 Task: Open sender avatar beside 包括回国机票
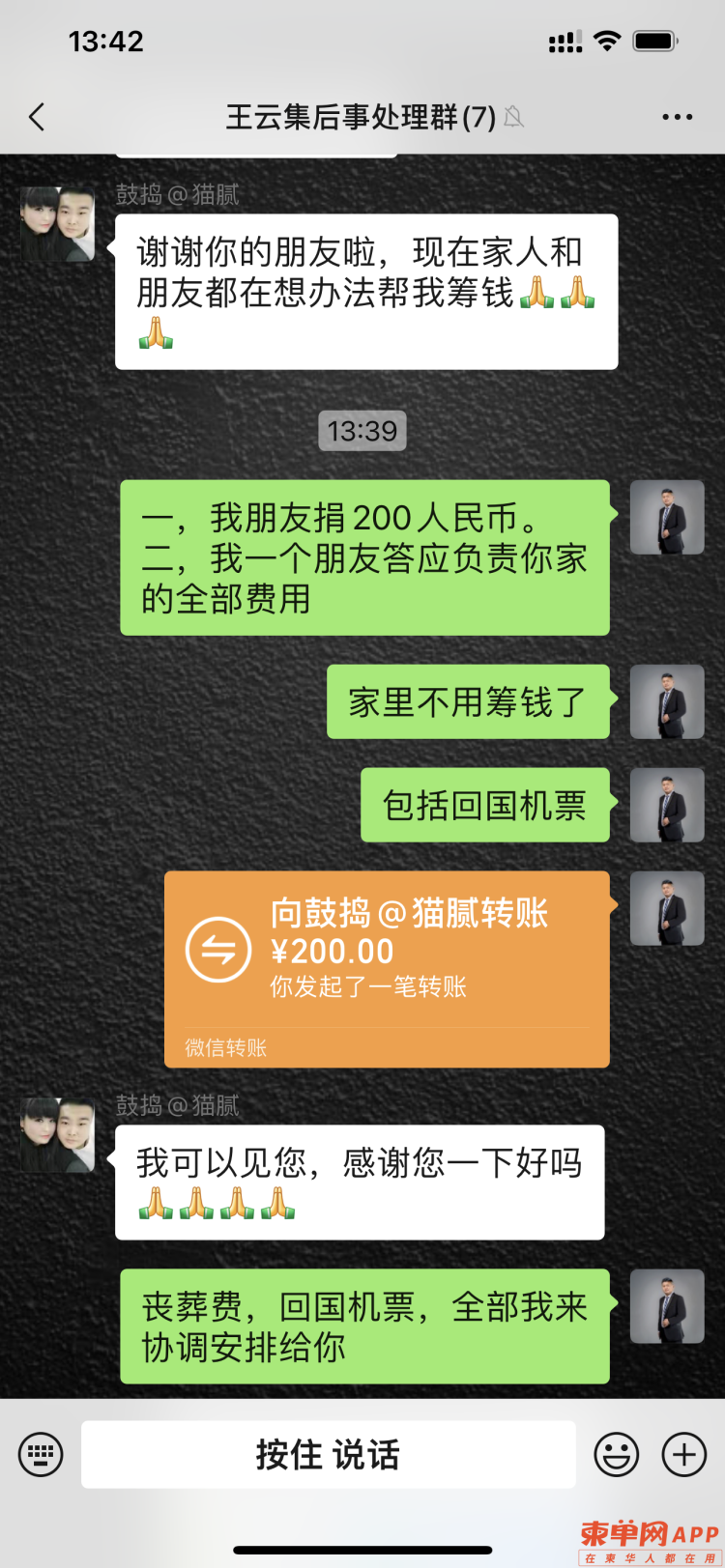pos(667,805)
